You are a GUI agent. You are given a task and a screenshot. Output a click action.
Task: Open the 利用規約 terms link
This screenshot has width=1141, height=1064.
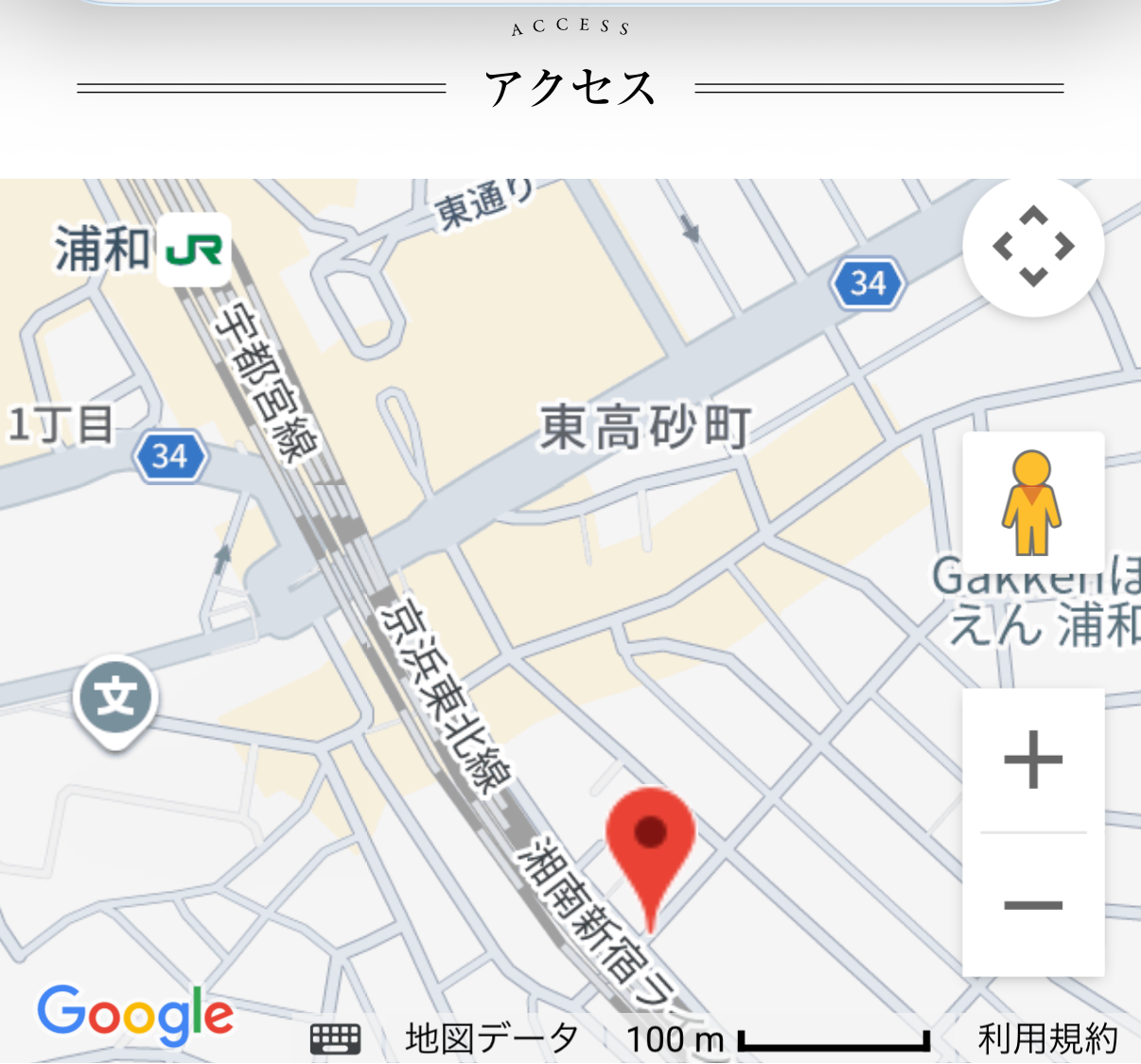(1047, 1039)
